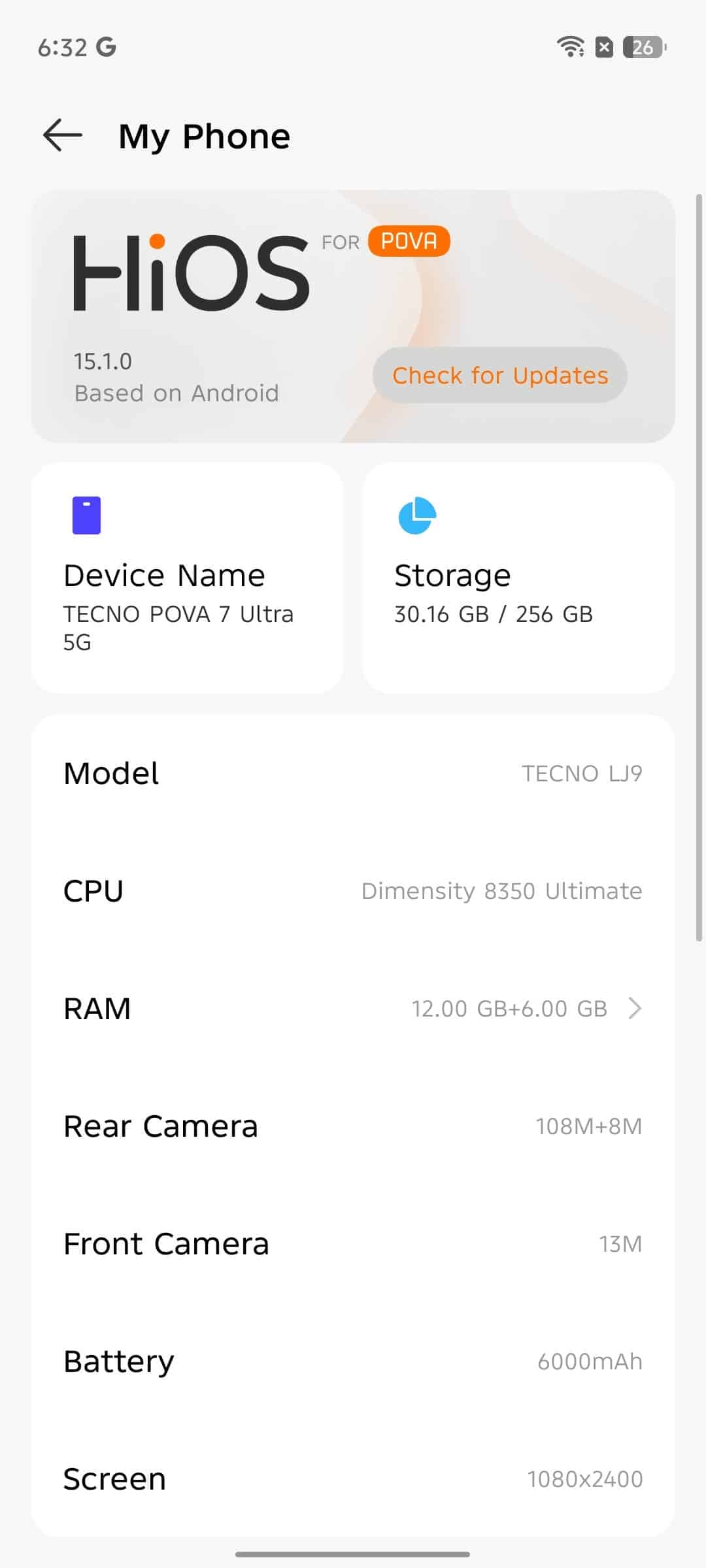Screen dimensions: 706x1568
Task: Open the HiOS version banner
Action: pyautogui.click(x=353, y=316)
